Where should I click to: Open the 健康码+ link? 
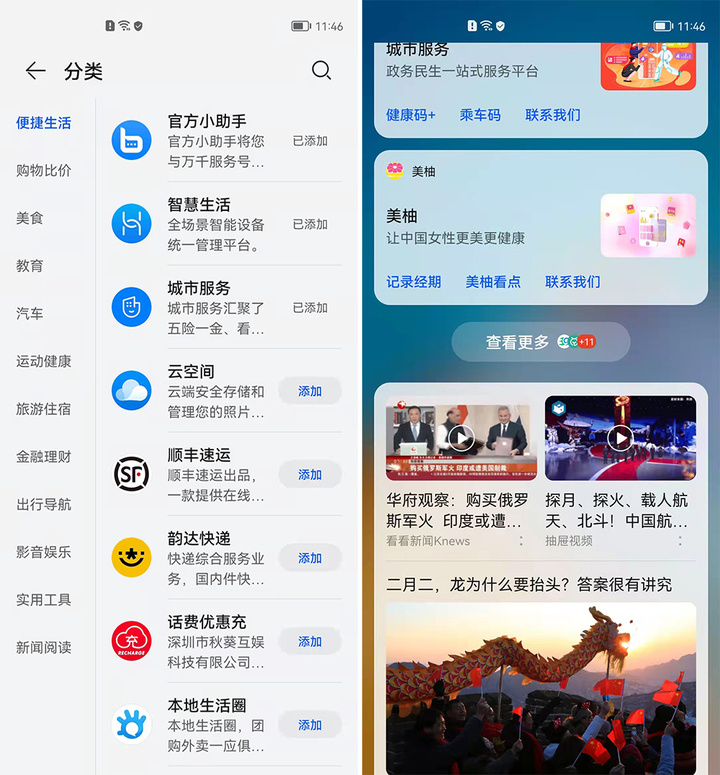pos(410,114)
